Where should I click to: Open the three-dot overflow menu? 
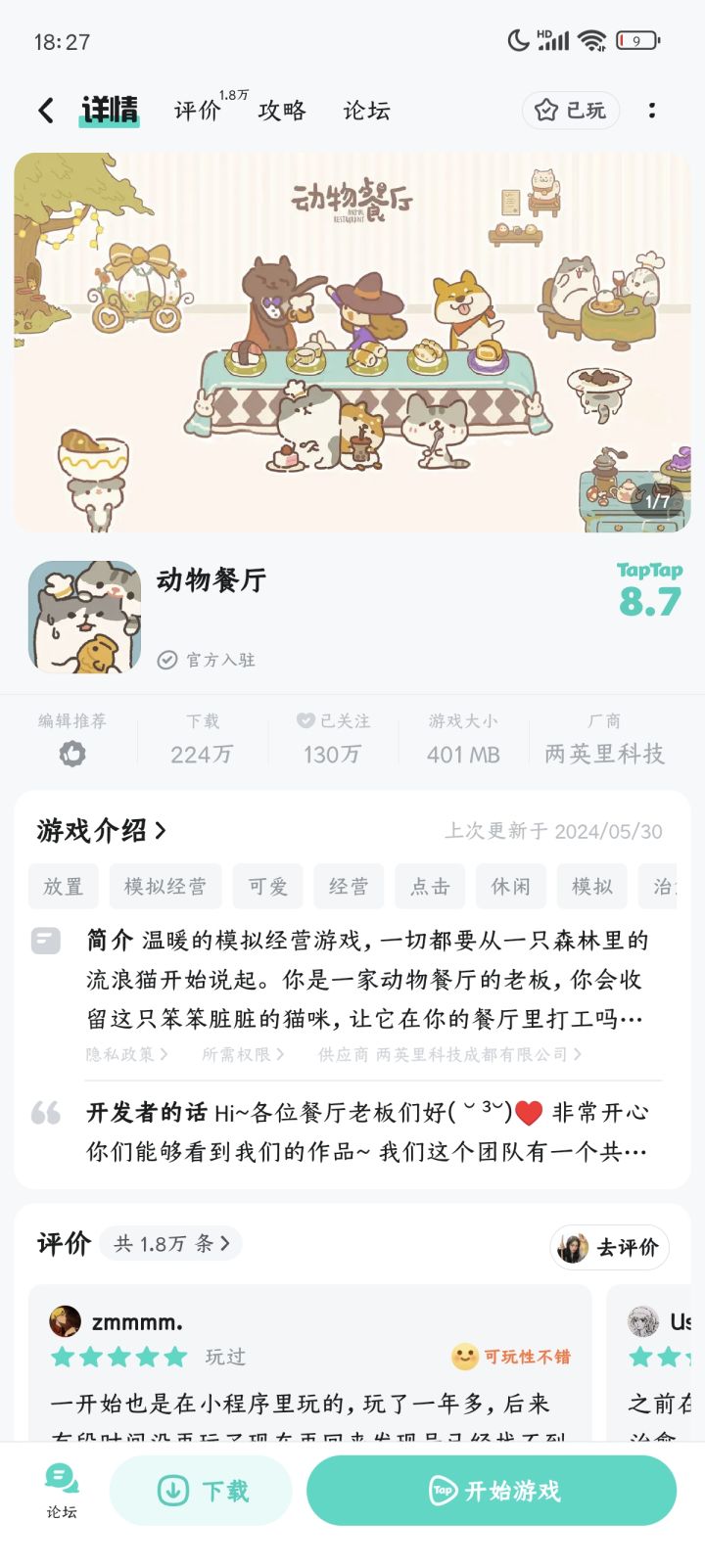652,111
